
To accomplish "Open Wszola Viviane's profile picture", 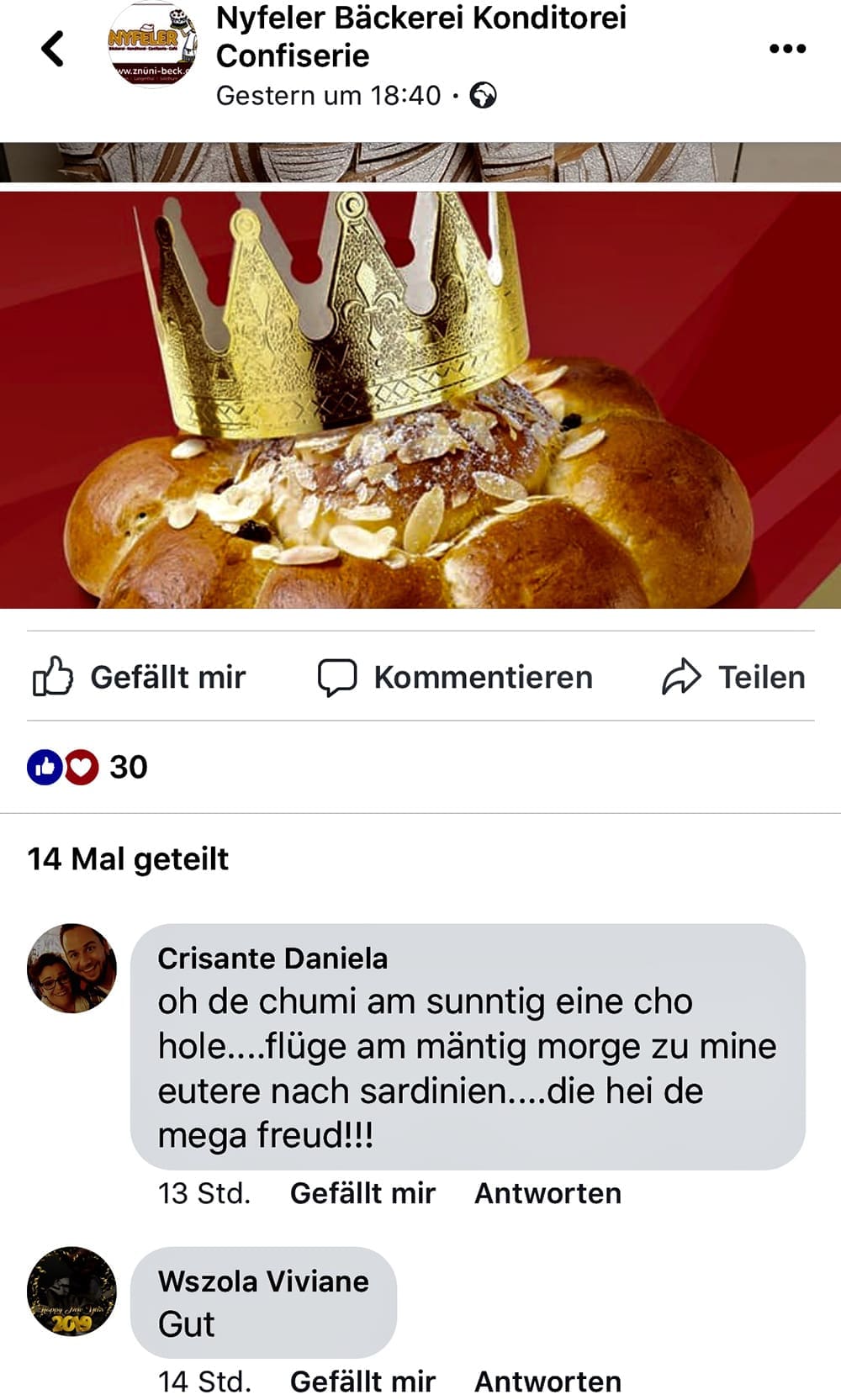I will [x=71, y=1291].
